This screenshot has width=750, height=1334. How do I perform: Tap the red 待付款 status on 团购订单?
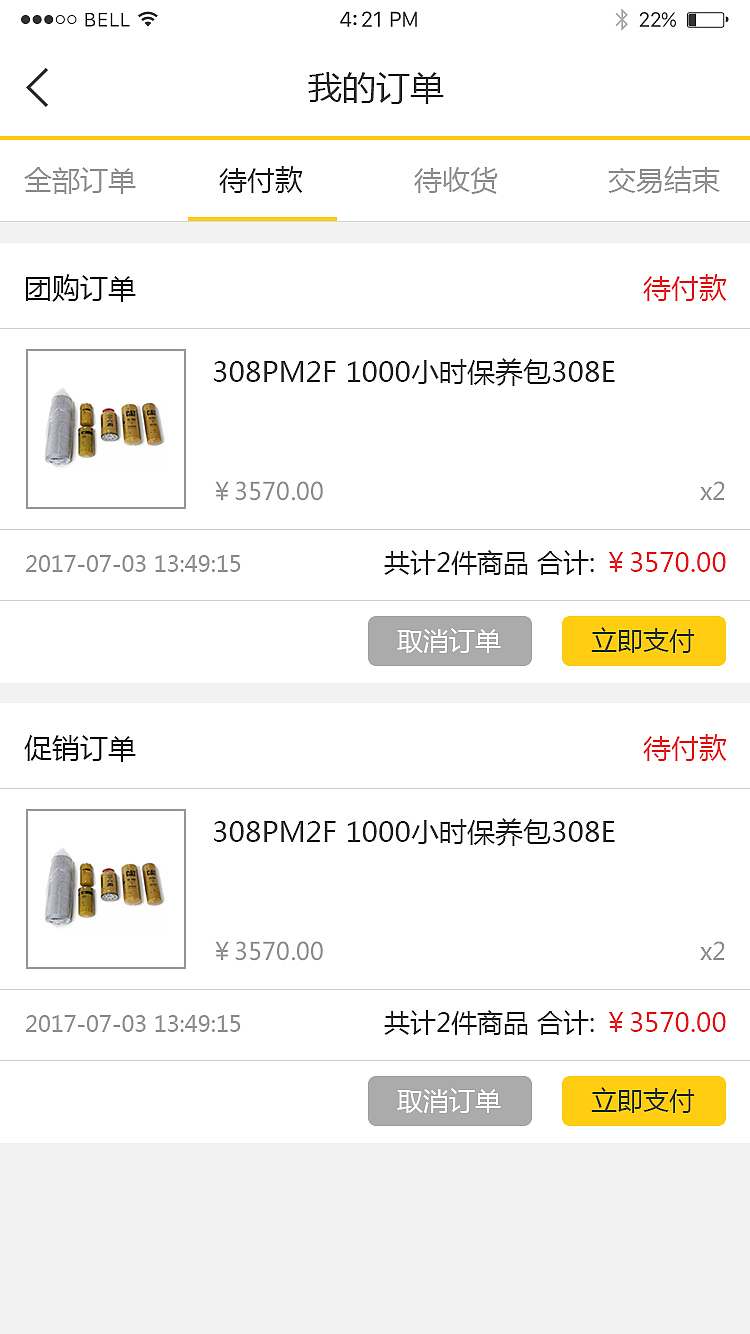point(686,289)
